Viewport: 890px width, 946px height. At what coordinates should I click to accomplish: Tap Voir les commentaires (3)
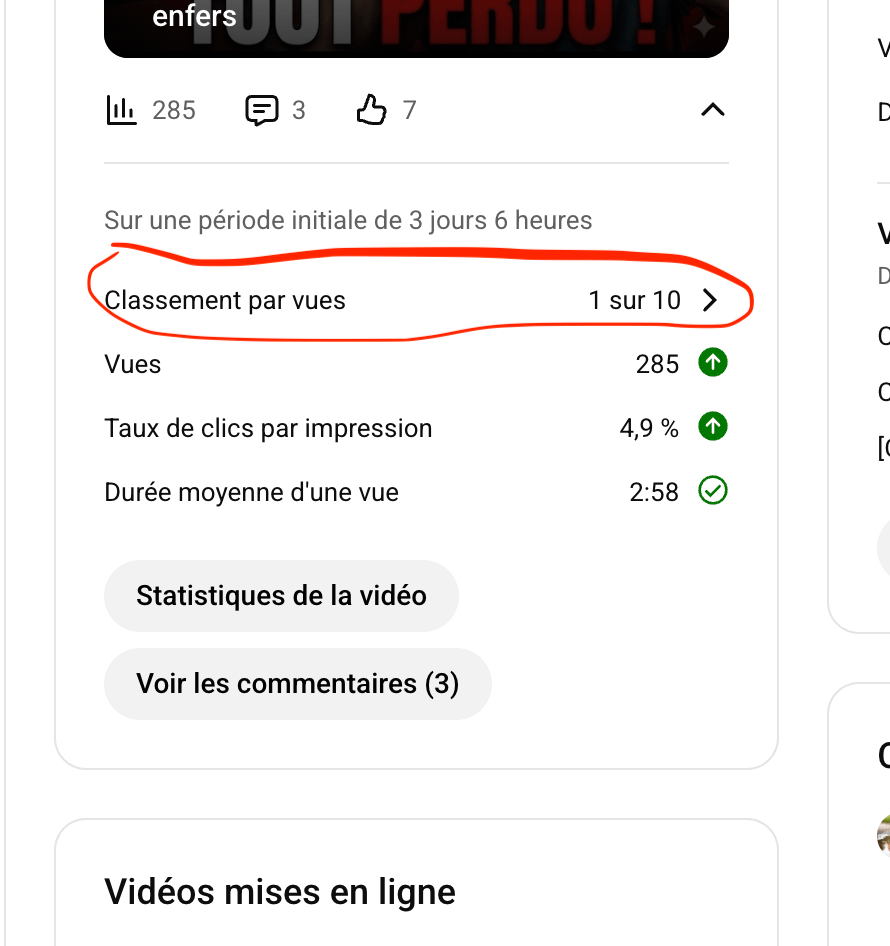pos(297,684)
